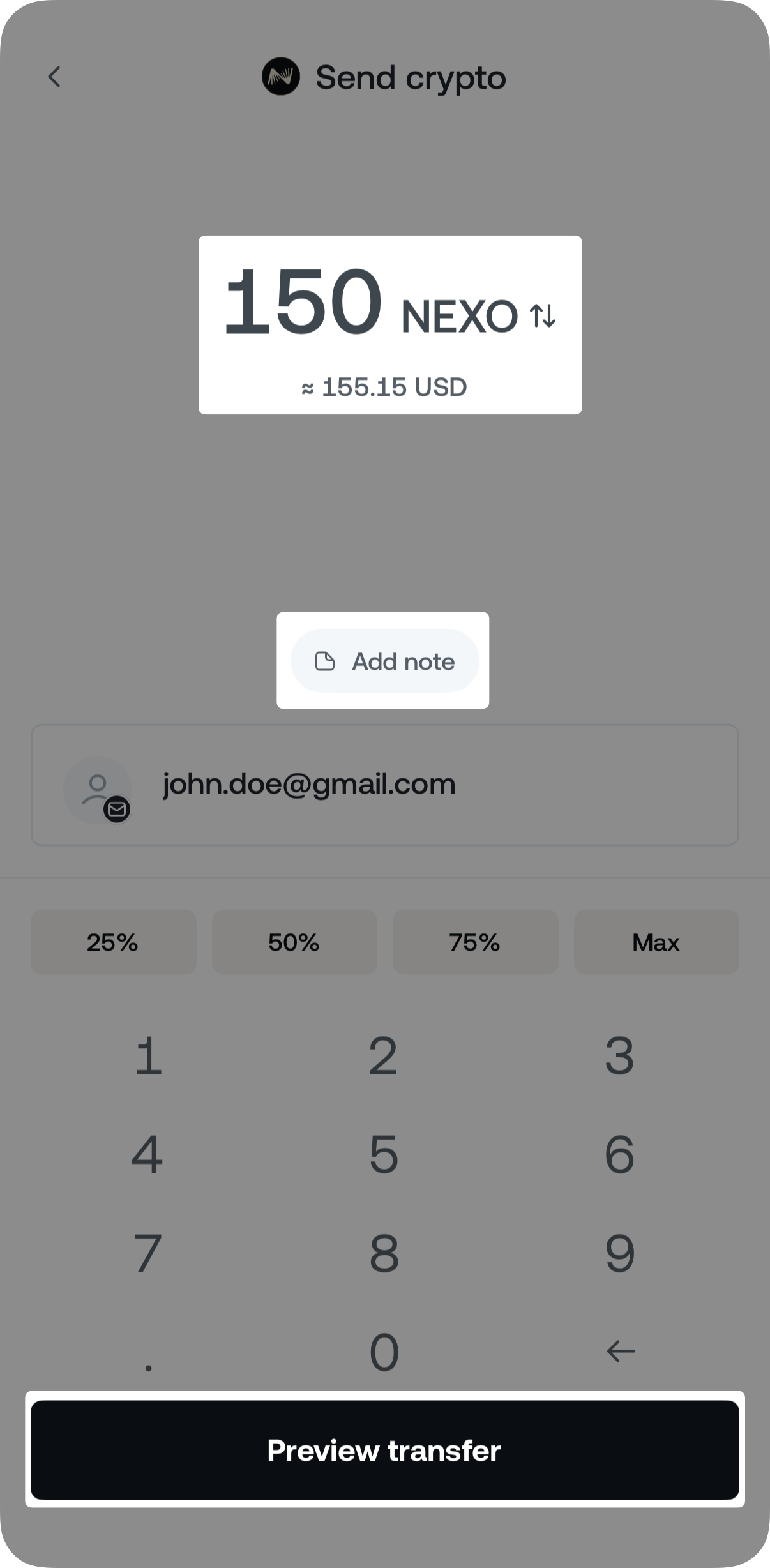
Task: Tap the 3 key on the keypad
Action: pyautogui.click(x=619, y=1056)
